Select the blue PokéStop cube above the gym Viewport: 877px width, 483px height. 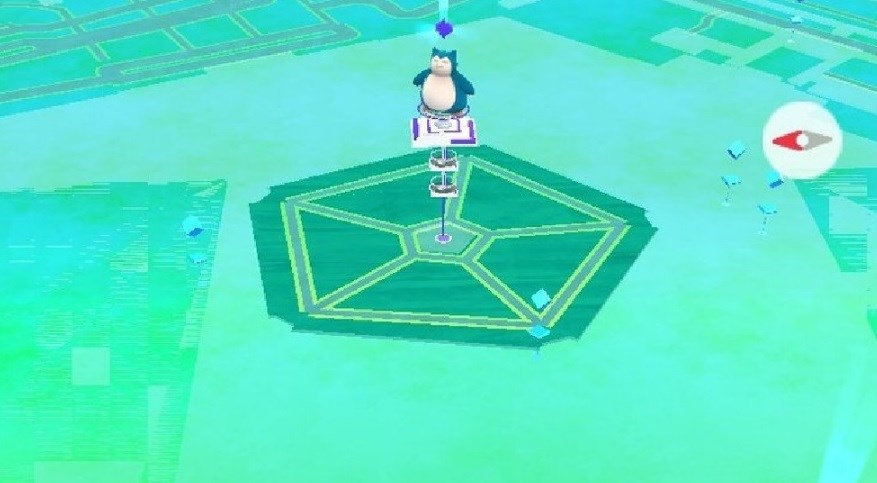(x=444, y=28)
